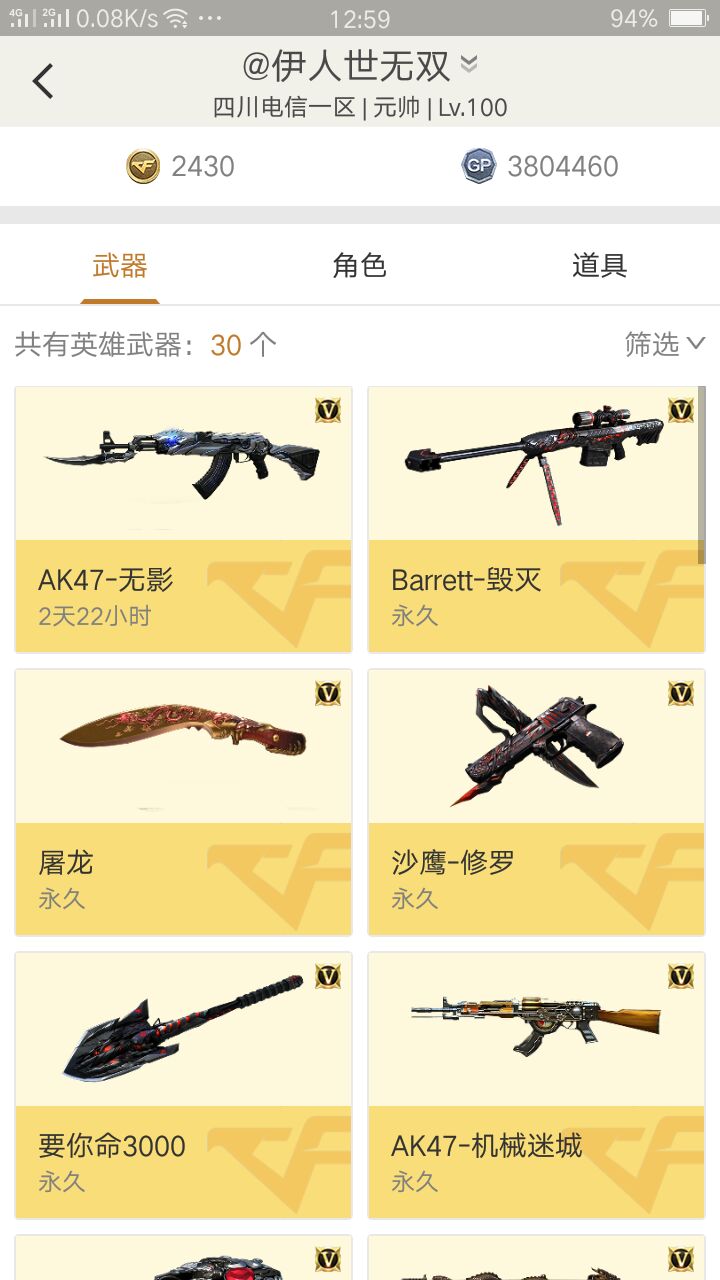
Task: Select the 武器 tab
Action: coord(120,266)
